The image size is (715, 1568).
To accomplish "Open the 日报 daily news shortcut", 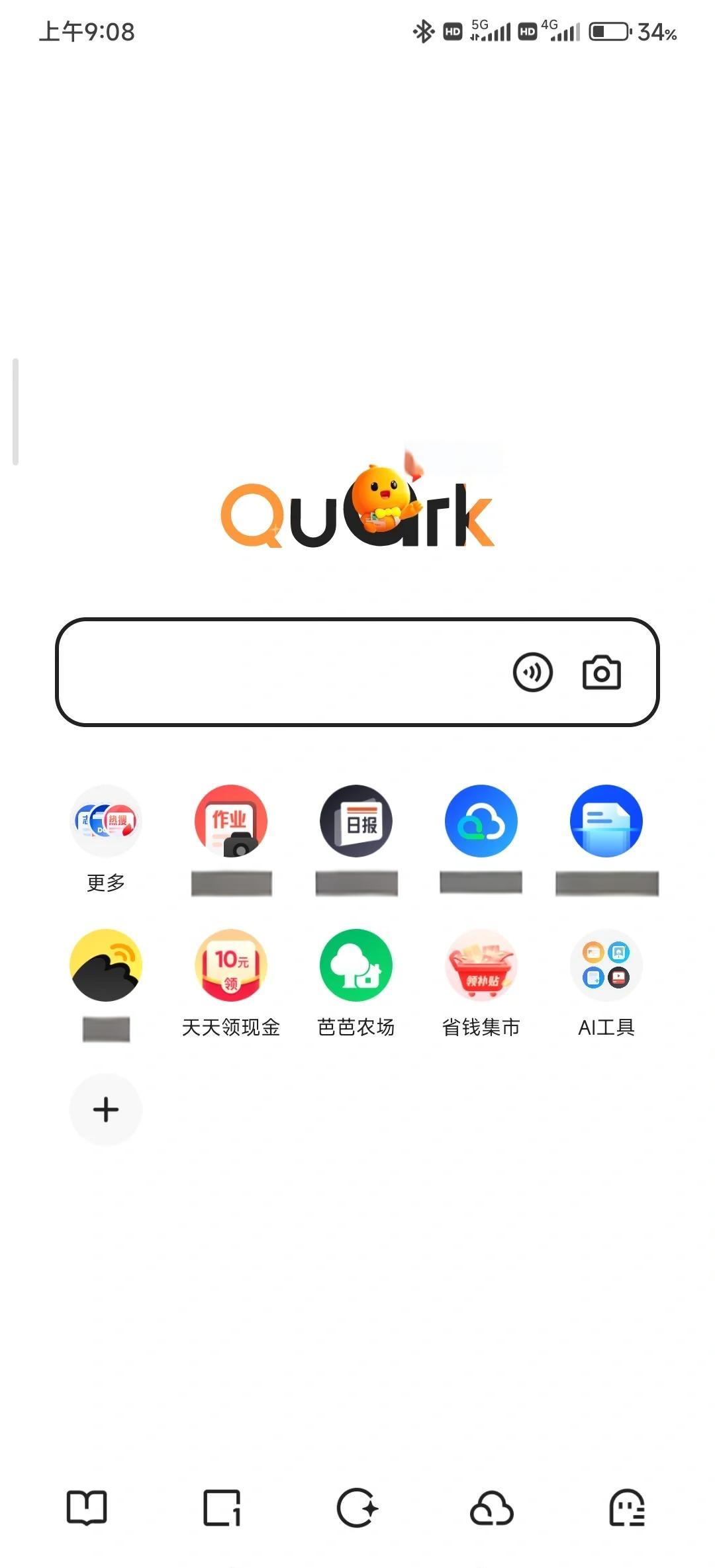I will (x=356, y=820).
